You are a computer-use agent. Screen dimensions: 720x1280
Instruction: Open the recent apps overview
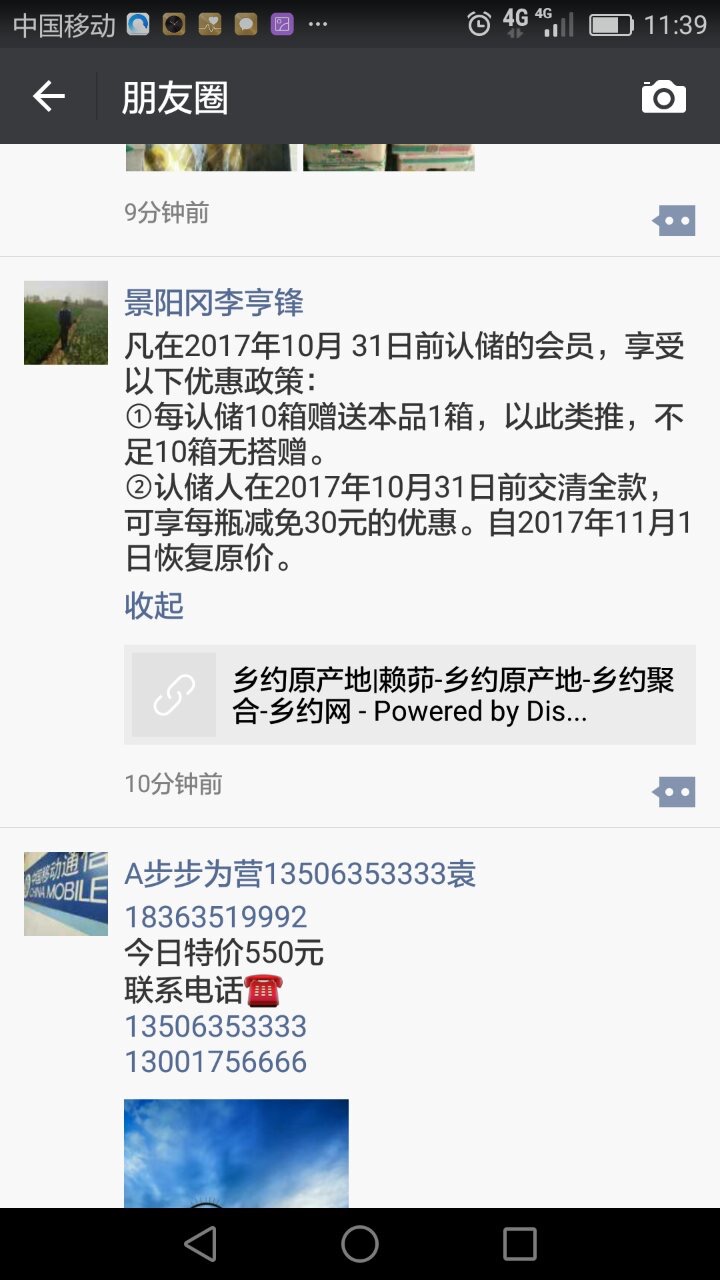[x=519, y=1244]
